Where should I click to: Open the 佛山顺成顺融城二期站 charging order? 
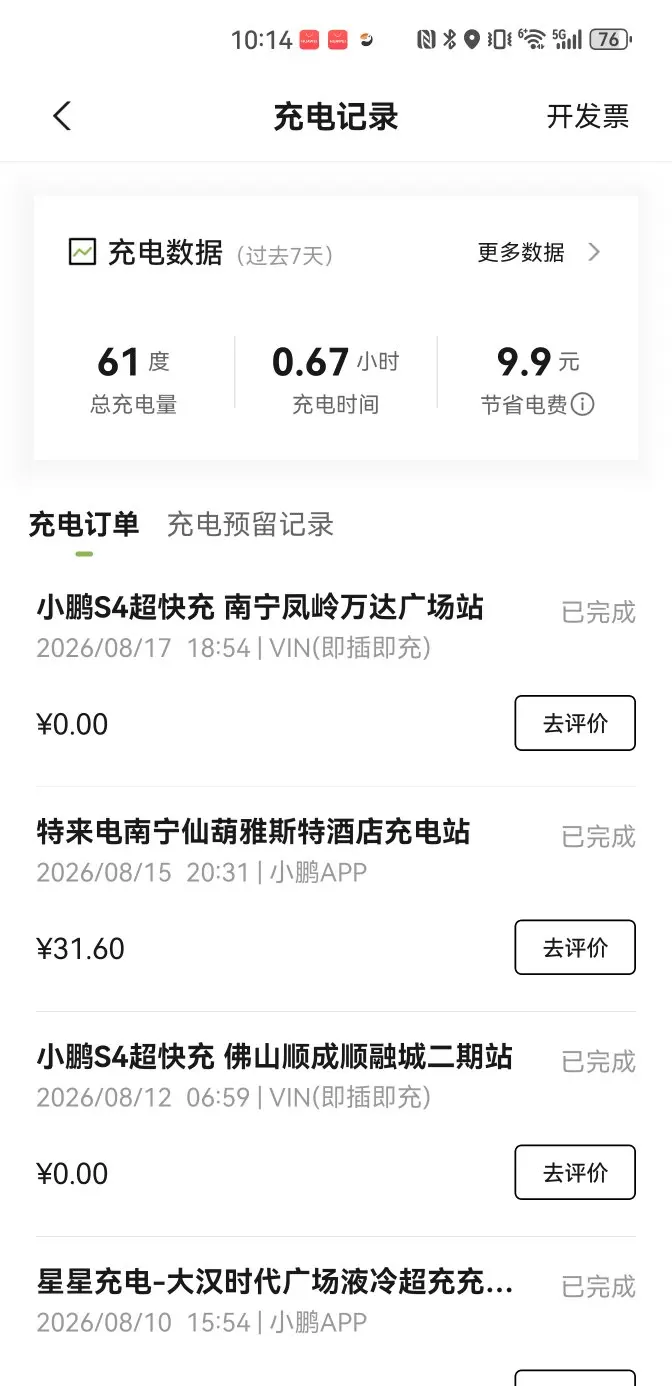click(336, 1123)
